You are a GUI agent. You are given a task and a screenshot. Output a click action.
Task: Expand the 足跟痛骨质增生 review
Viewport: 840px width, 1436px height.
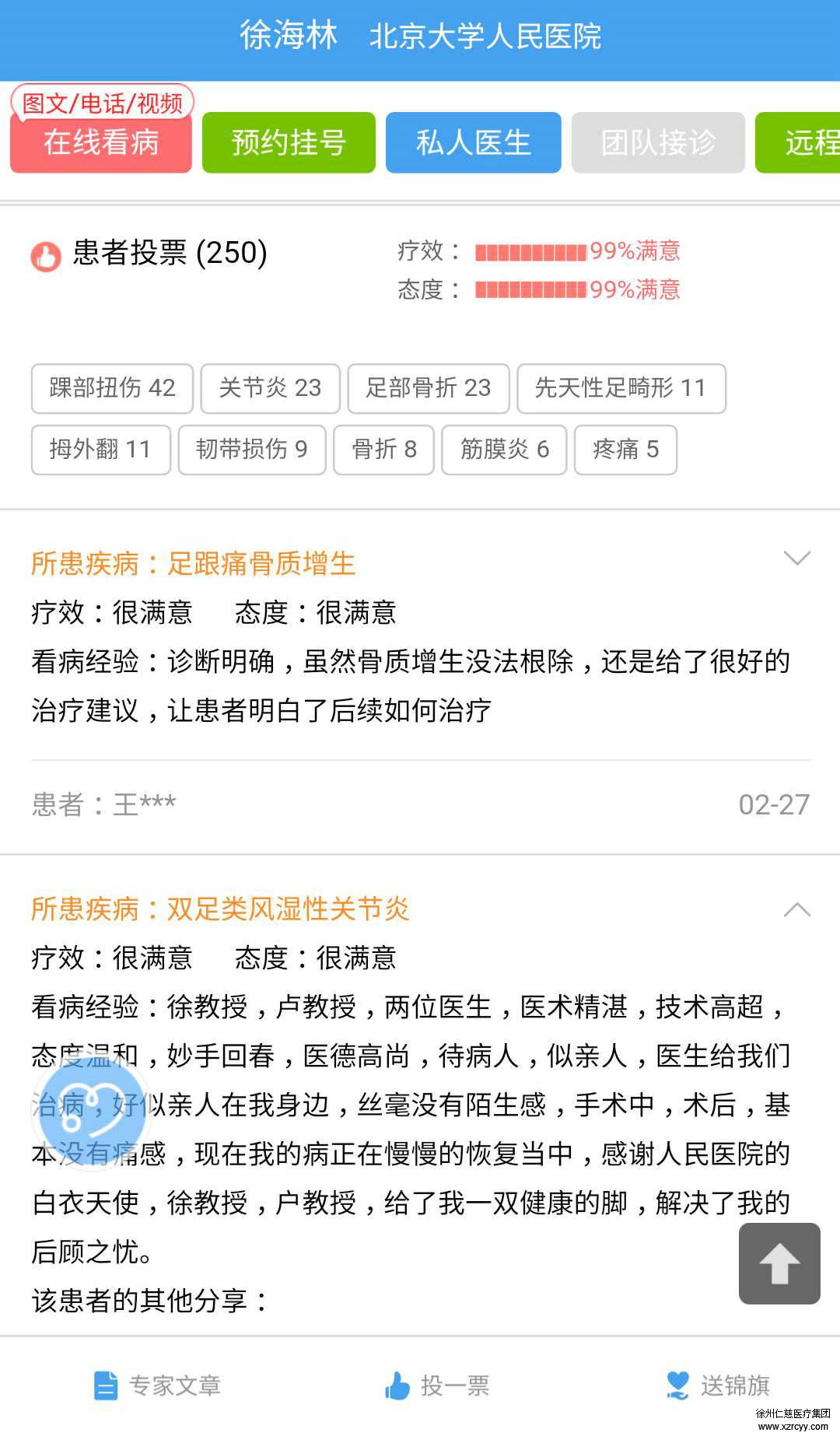(796, 559)
